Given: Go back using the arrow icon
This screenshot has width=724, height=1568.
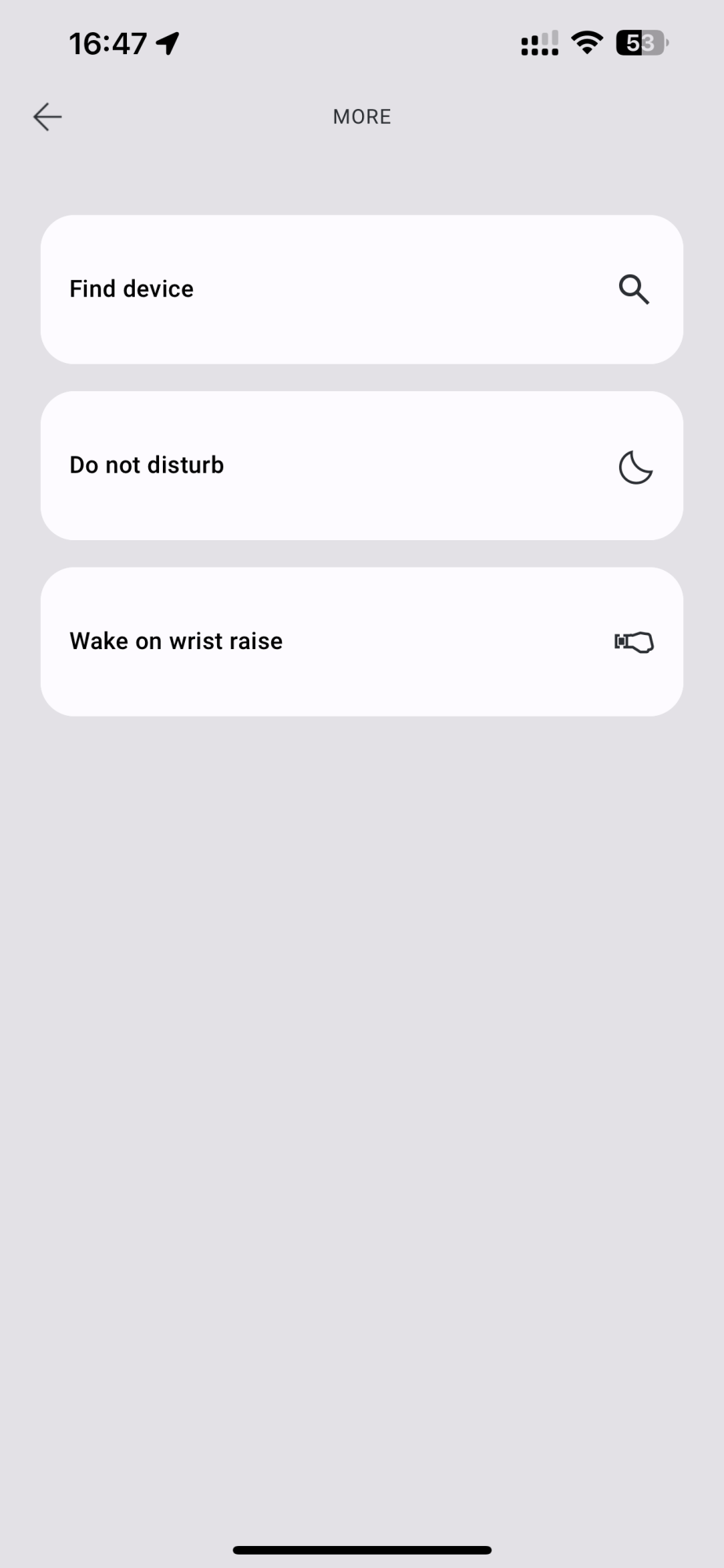Looking at the screenshot, I should pos(48,117).
